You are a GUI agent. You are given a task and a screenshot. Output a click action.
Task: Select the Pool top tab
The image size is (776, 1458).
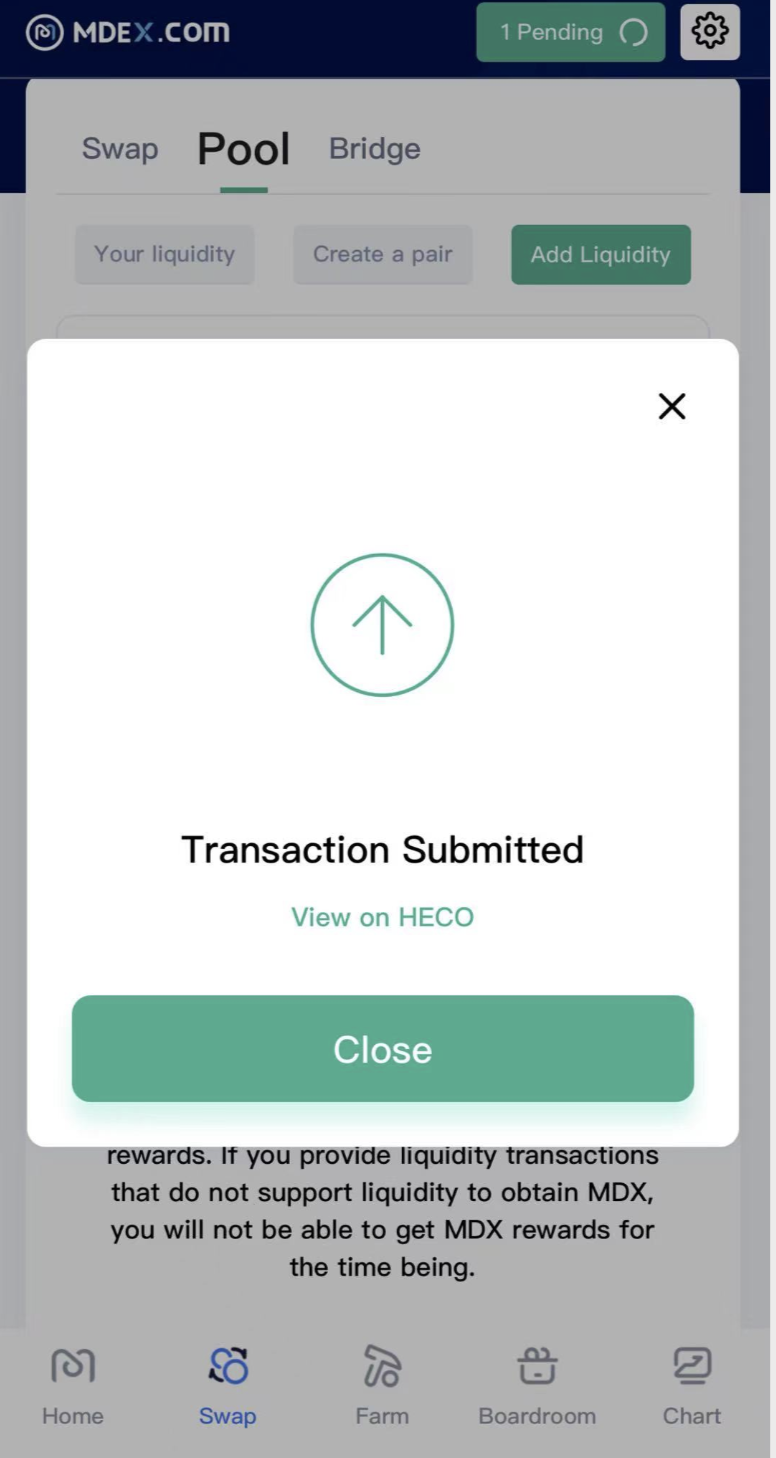[x=244, y=150]
